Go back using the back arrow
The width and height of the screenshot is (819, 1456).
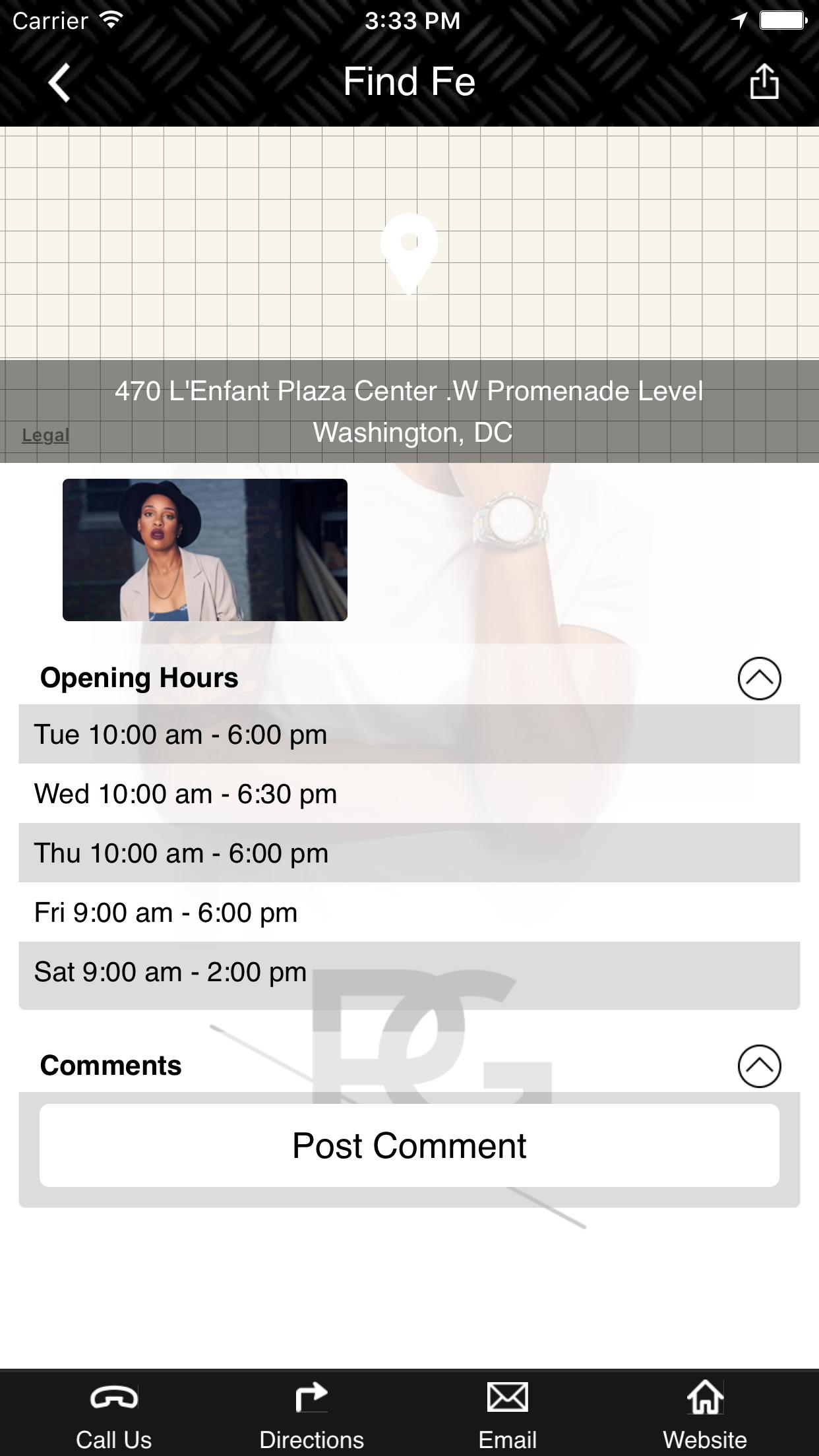[x=59, y=83]
